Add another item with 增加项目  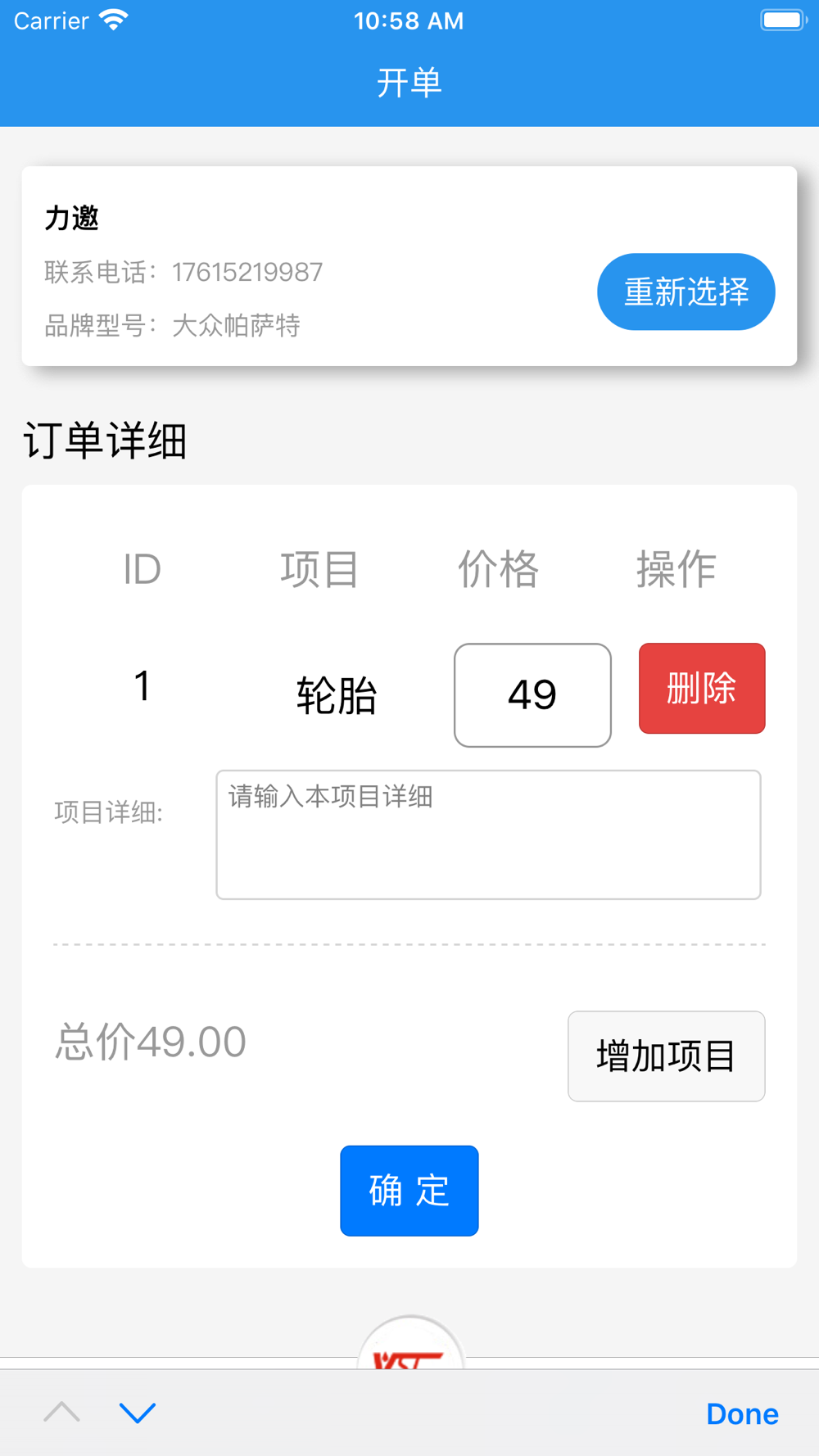tap(667, 1056)
